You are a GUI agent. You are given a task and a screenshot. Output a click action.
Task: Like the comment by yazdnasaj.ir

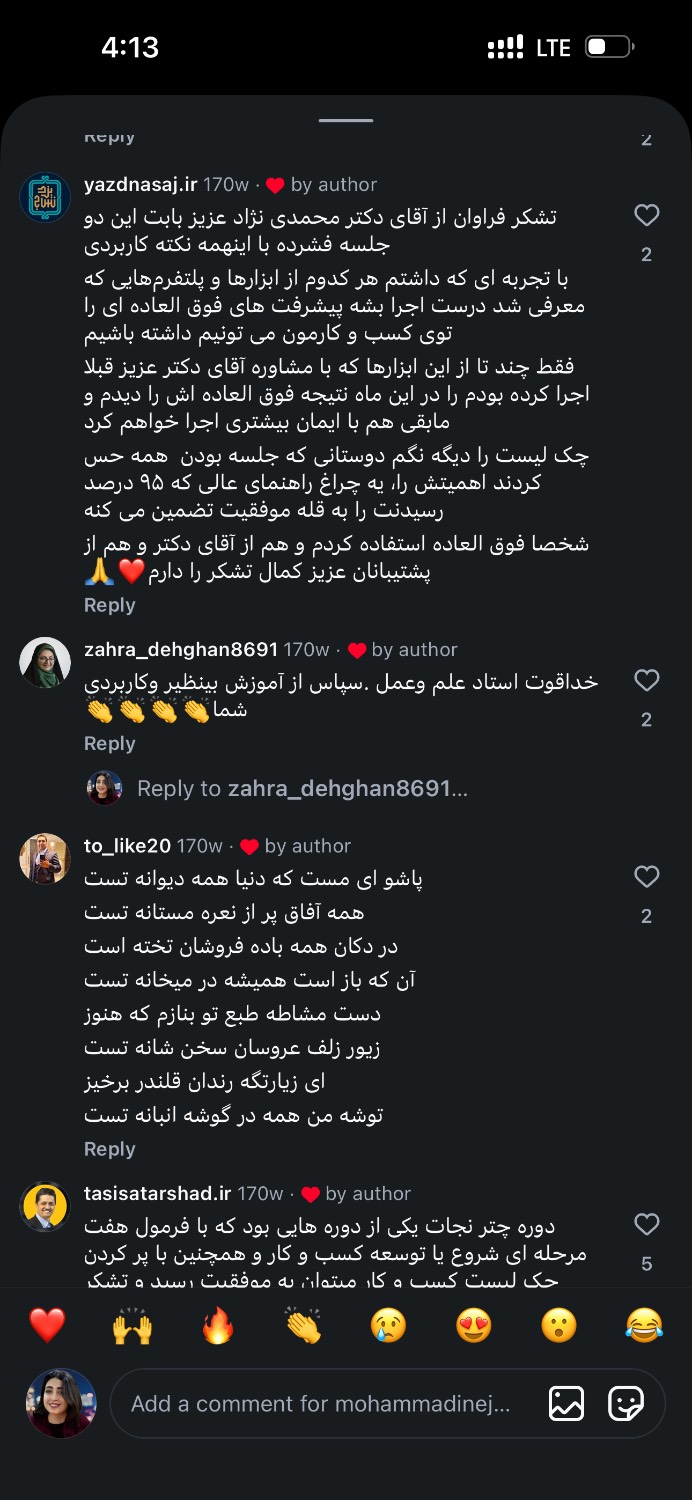[x=647, y=215]
